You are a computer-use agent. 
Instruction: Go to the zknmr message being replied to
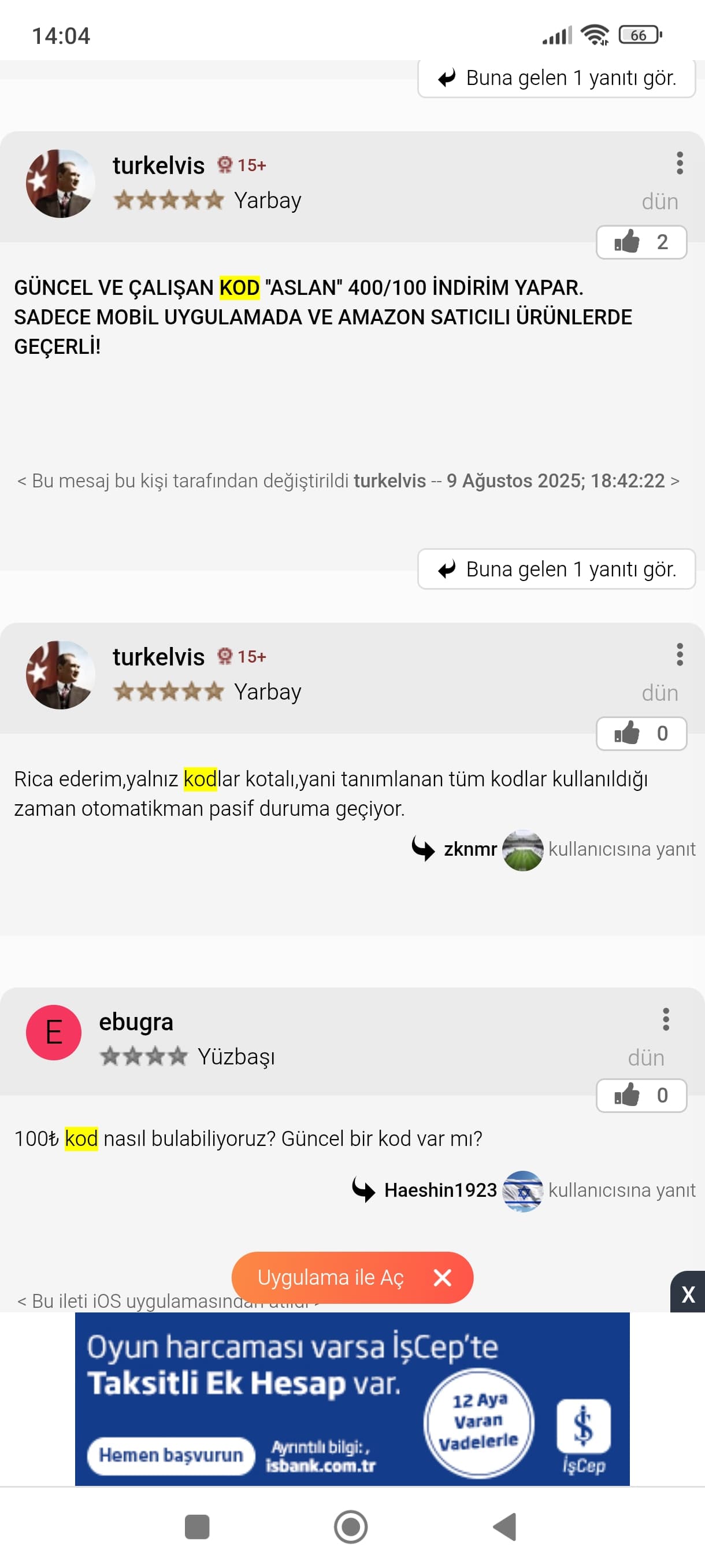[470, 849]
